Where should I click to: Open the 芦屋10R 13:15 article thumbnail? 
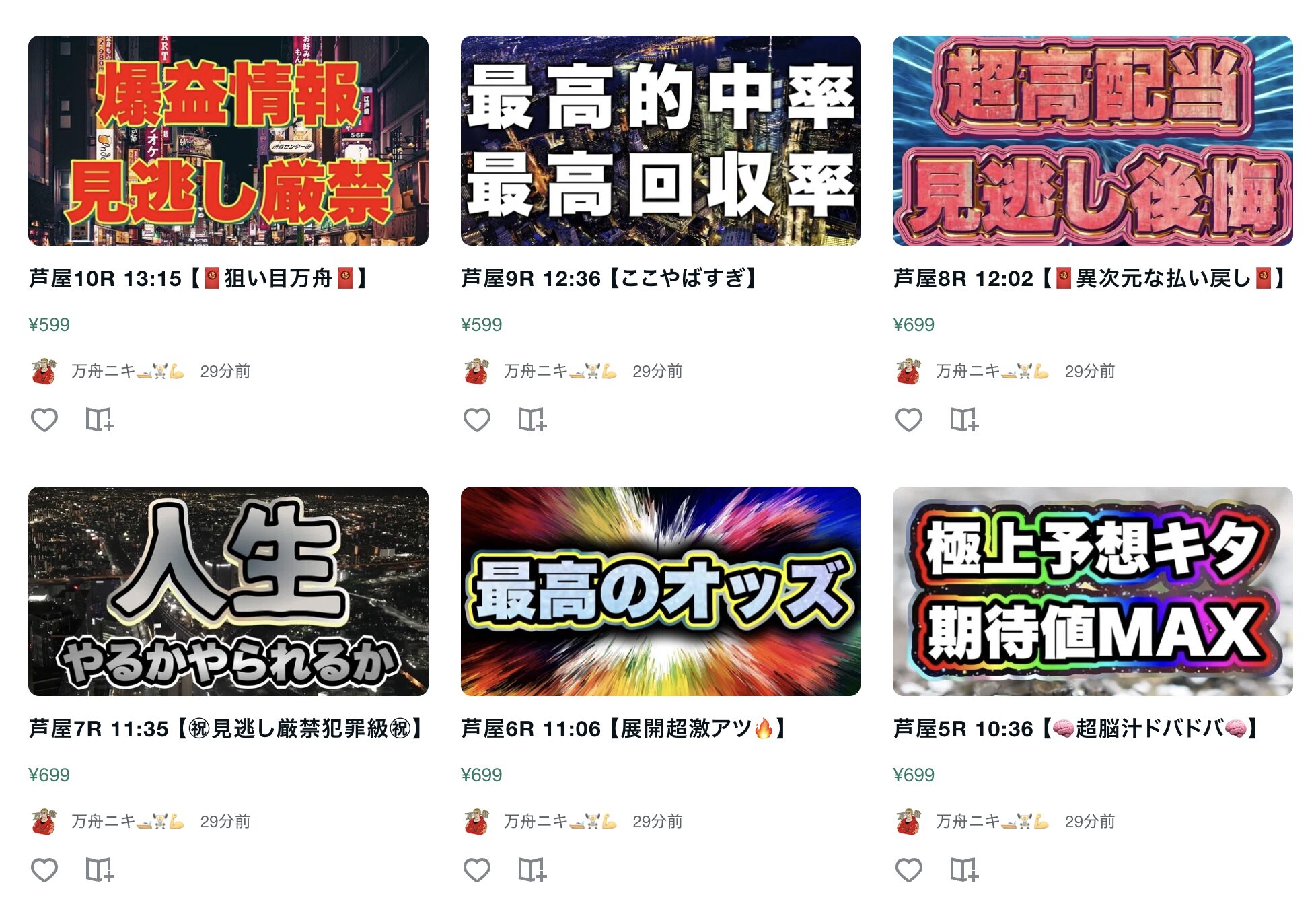coord(228,140)
